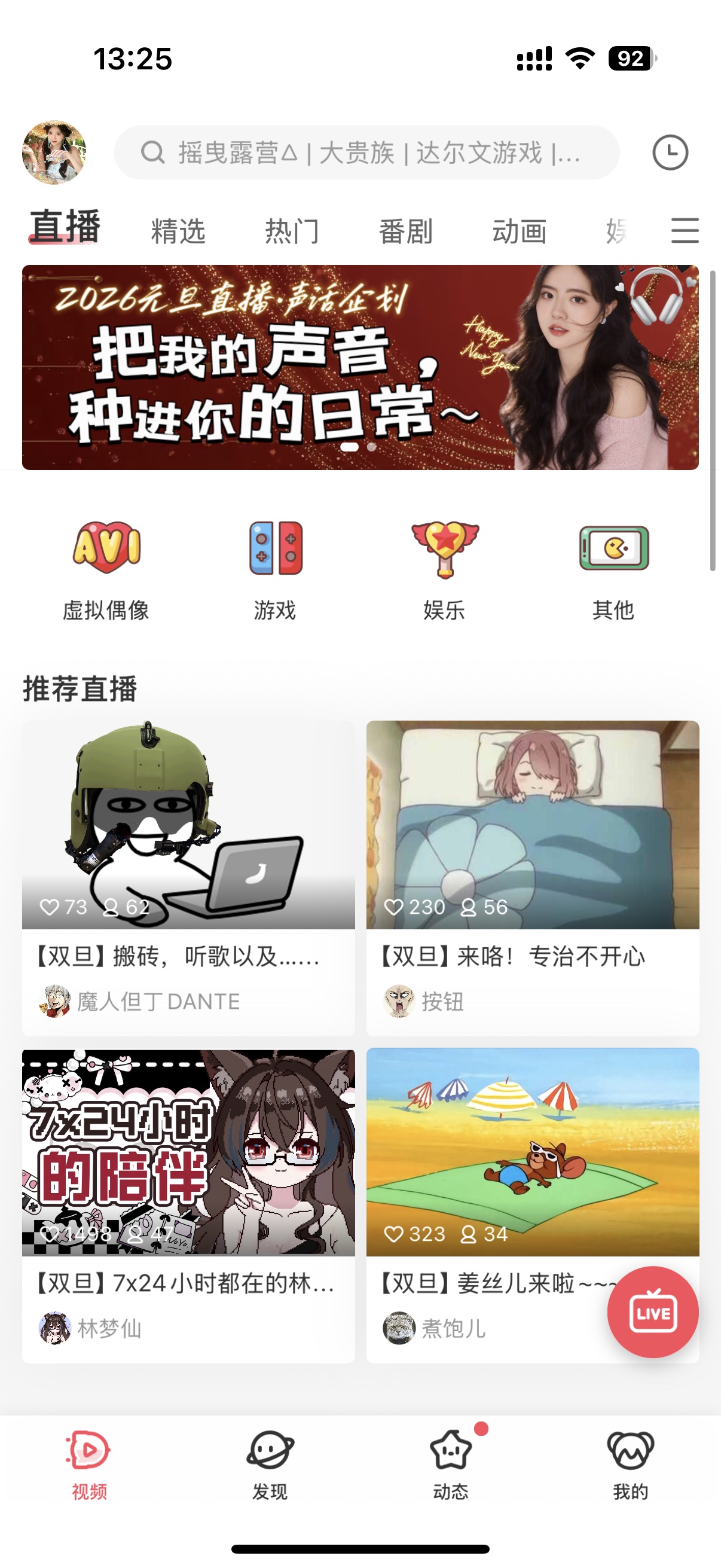The width and height of the screenshot is (721, 1568).
Task: Open live stream by 魔人但丁 DANTE
Action: 188,852
